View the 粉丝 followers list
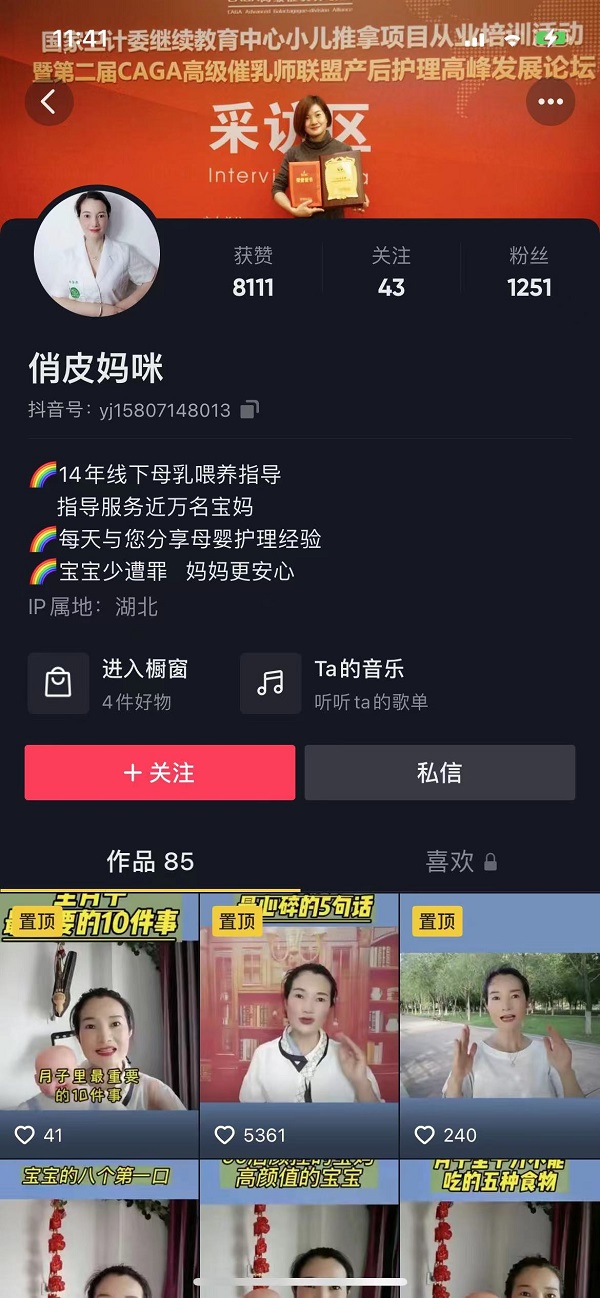 click(529, 272)
